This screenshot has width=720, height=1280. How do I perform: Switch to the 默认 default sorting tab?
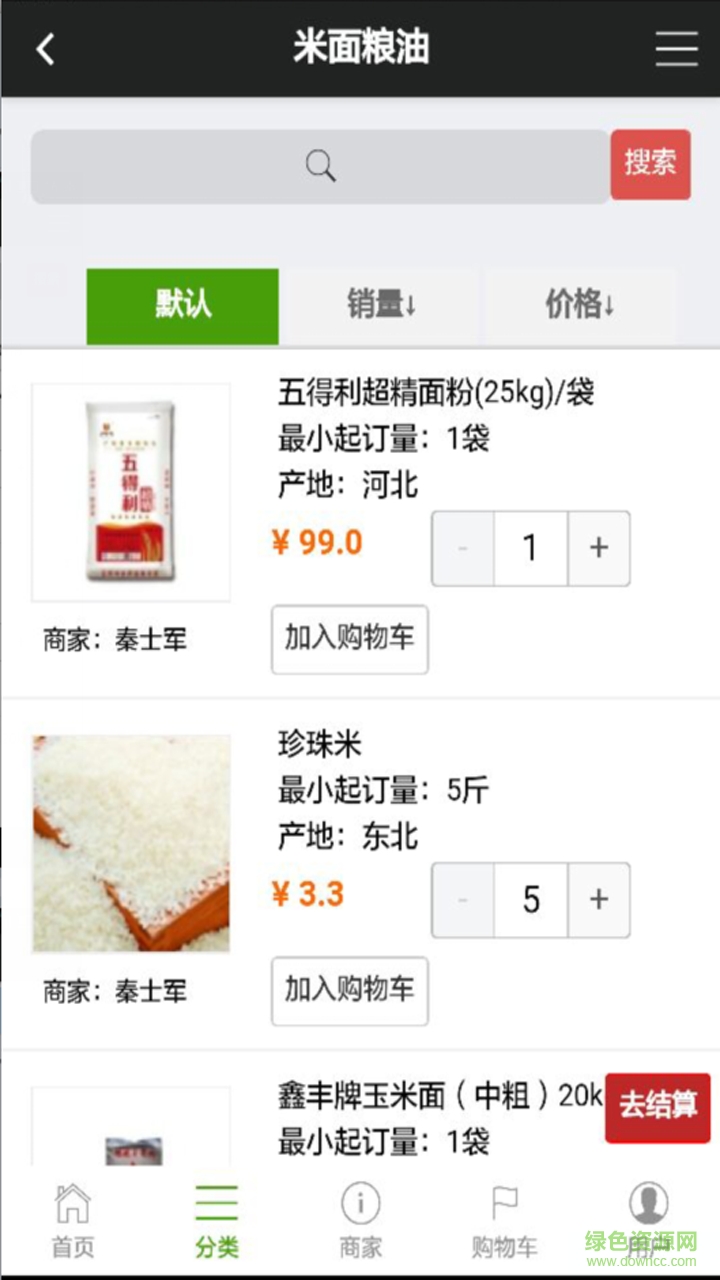coord(181,306)
